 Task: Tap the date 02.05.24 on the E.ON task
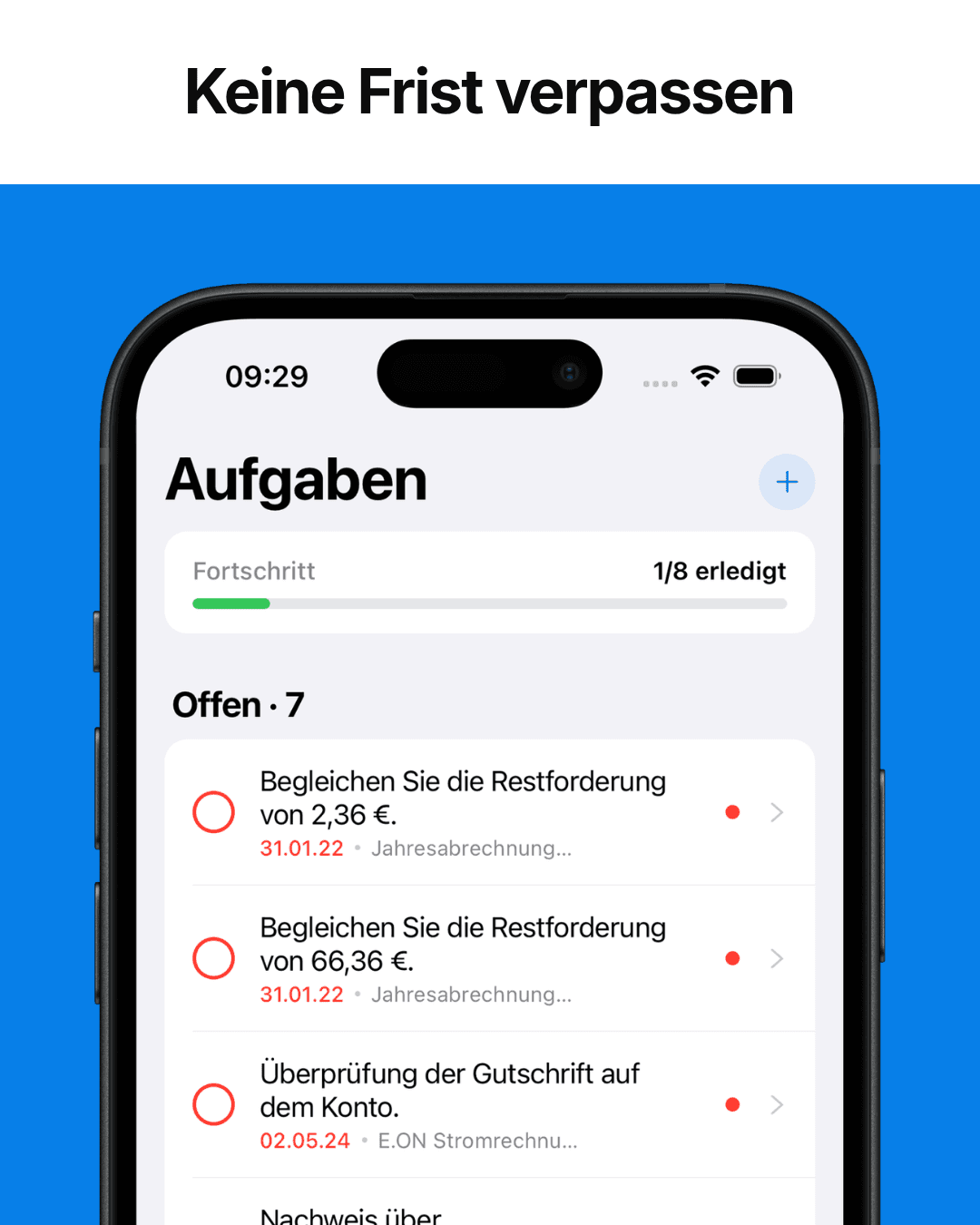305,1141
